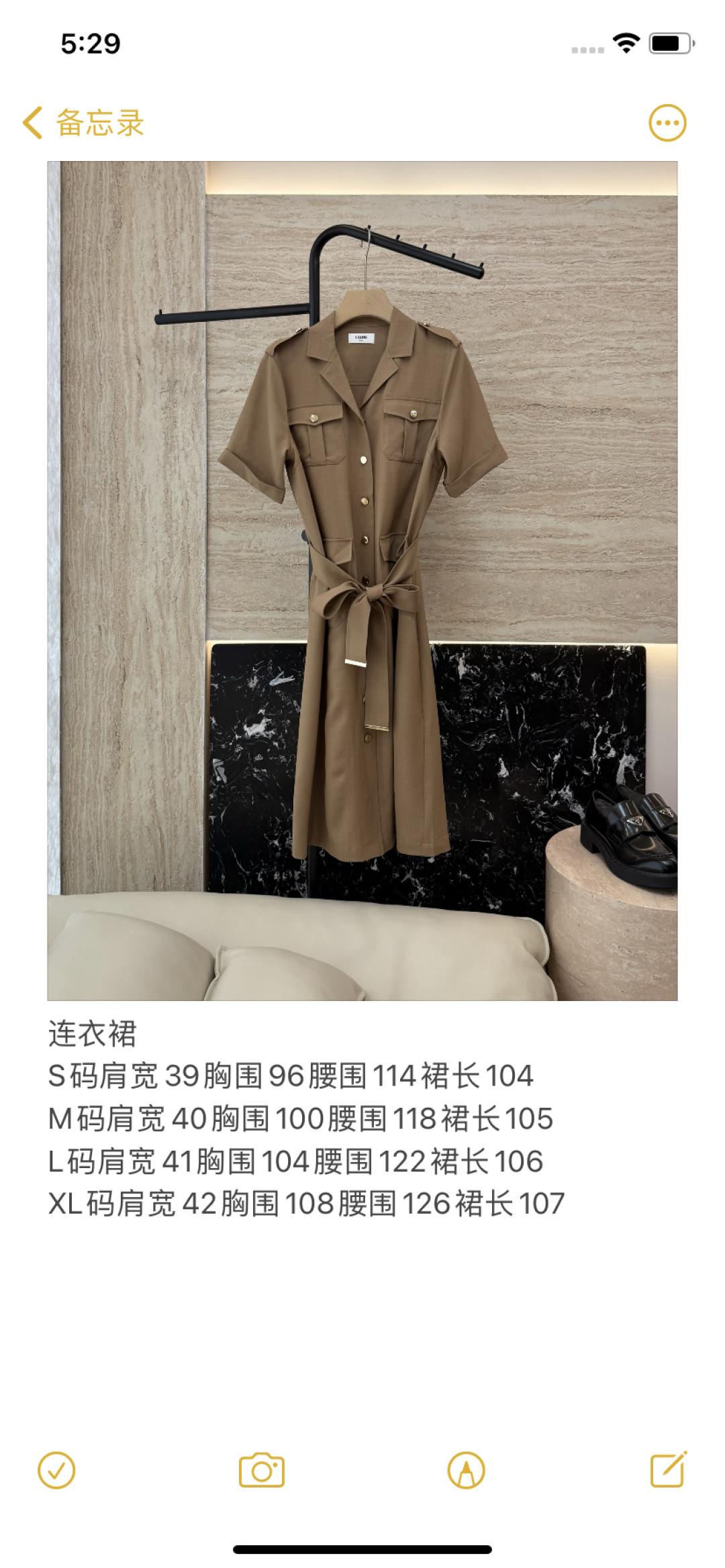725x1568 pixels.
Task: Open the camera attachment options
Action: pos(261,1471)
